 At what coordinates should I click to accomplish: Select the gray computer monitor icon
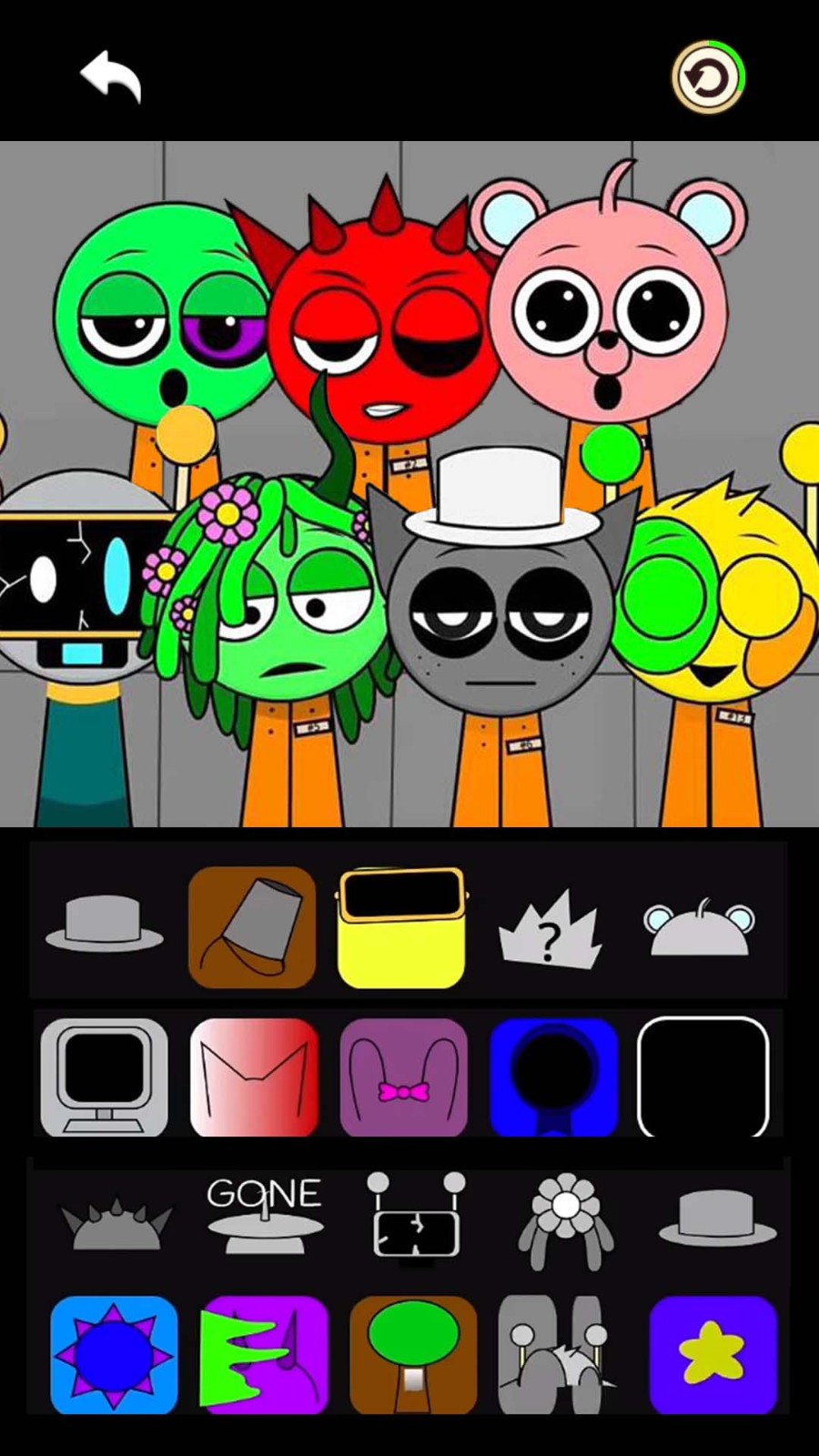tap(104, 1077)
